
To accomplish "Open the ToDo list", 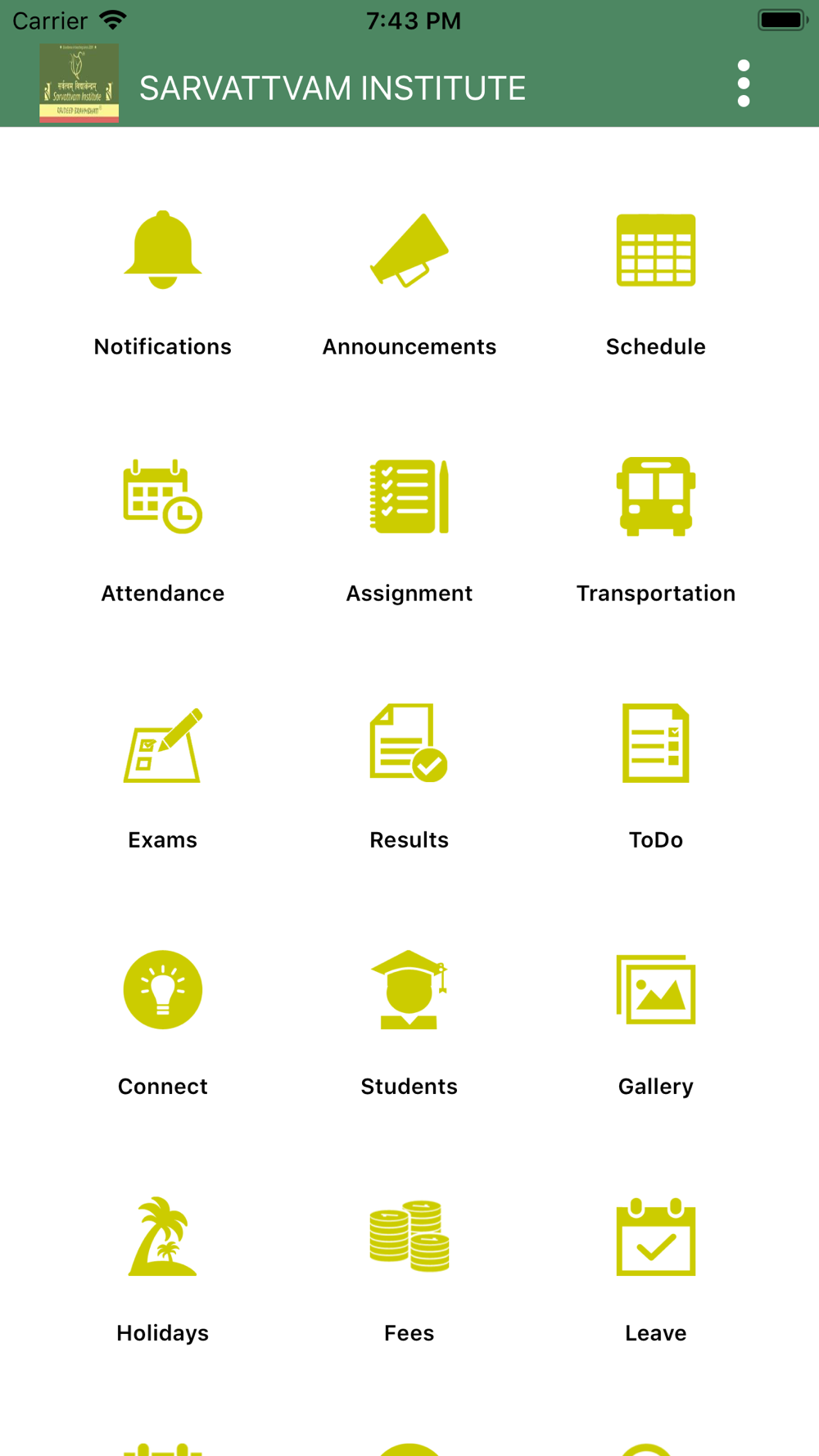I will (655, 777).
